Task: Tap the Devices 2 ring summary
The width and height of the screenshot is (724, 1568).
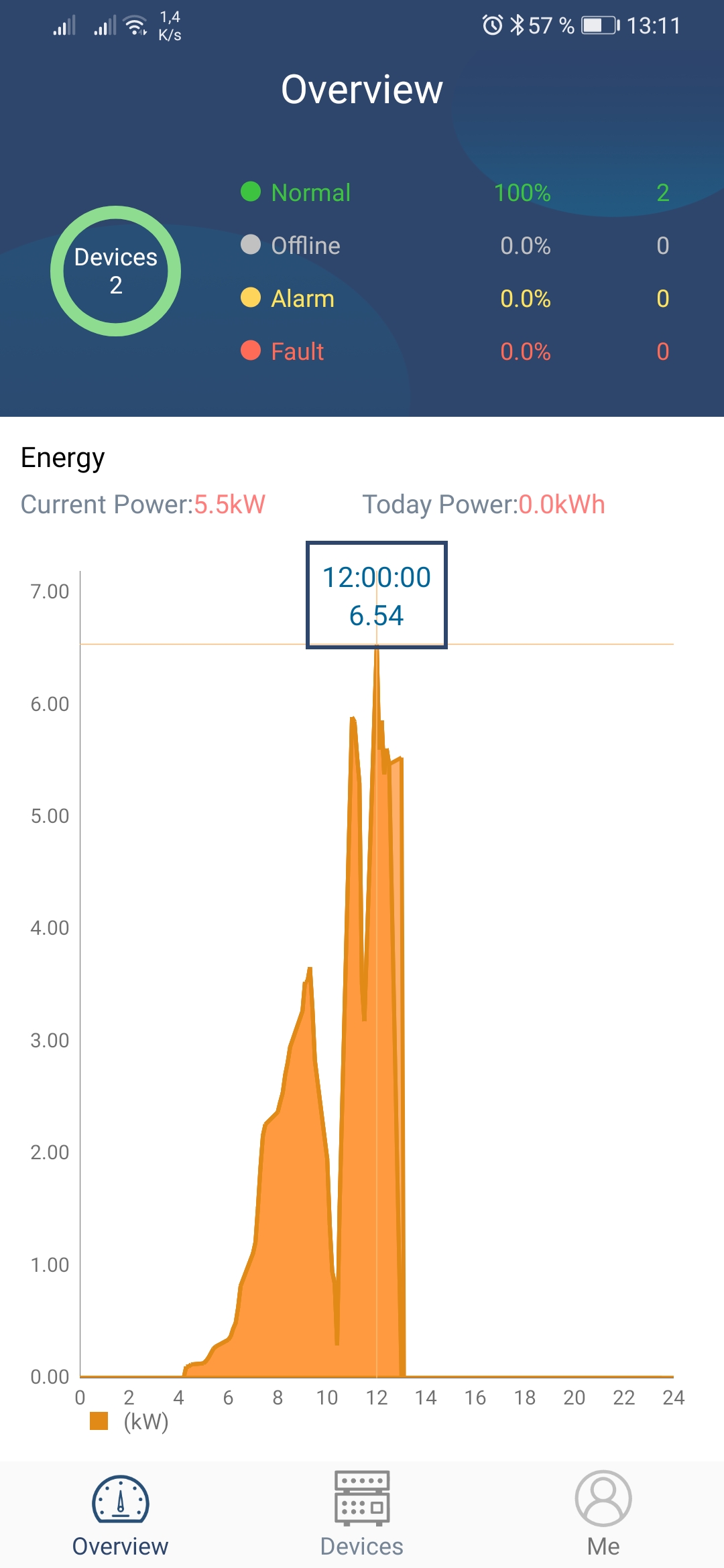Action: point(116,271)
